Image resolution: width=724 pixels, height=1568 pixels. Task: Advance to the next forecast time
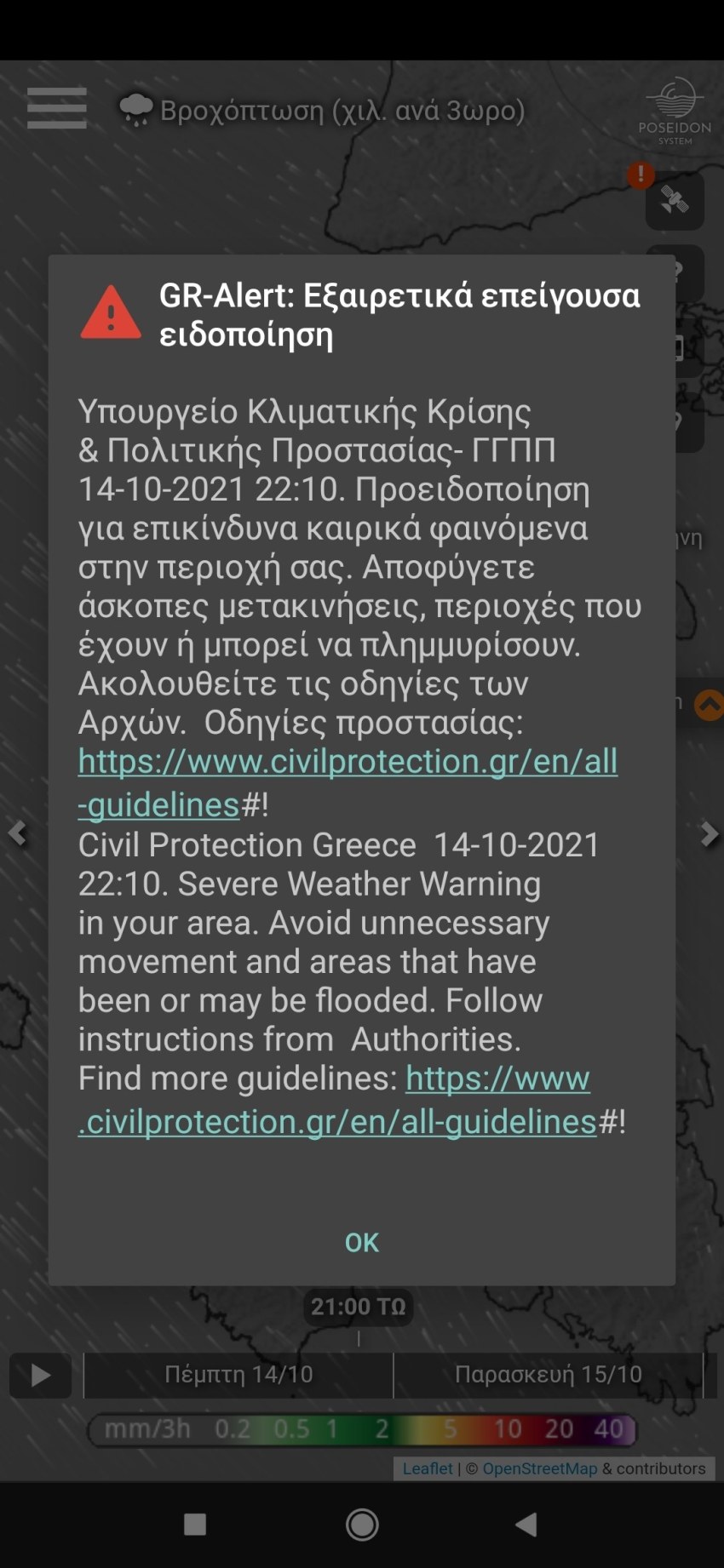(708, 833)
